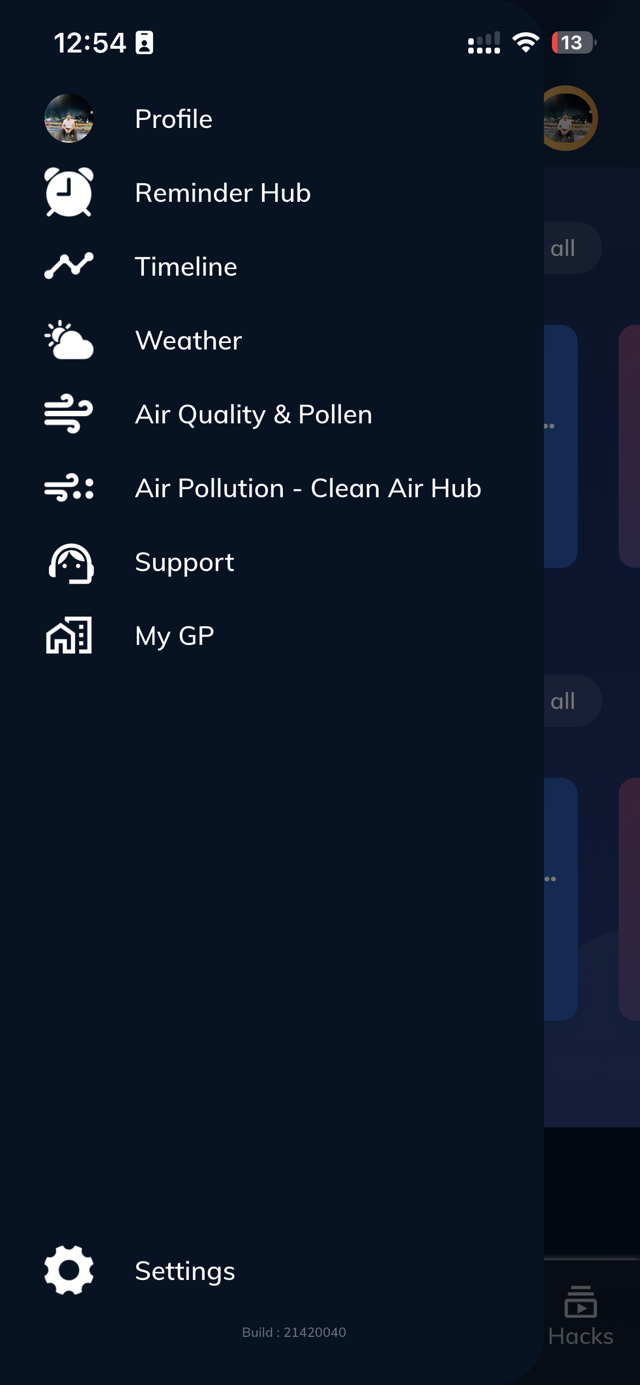Open the Support page

tap(184, 563)
